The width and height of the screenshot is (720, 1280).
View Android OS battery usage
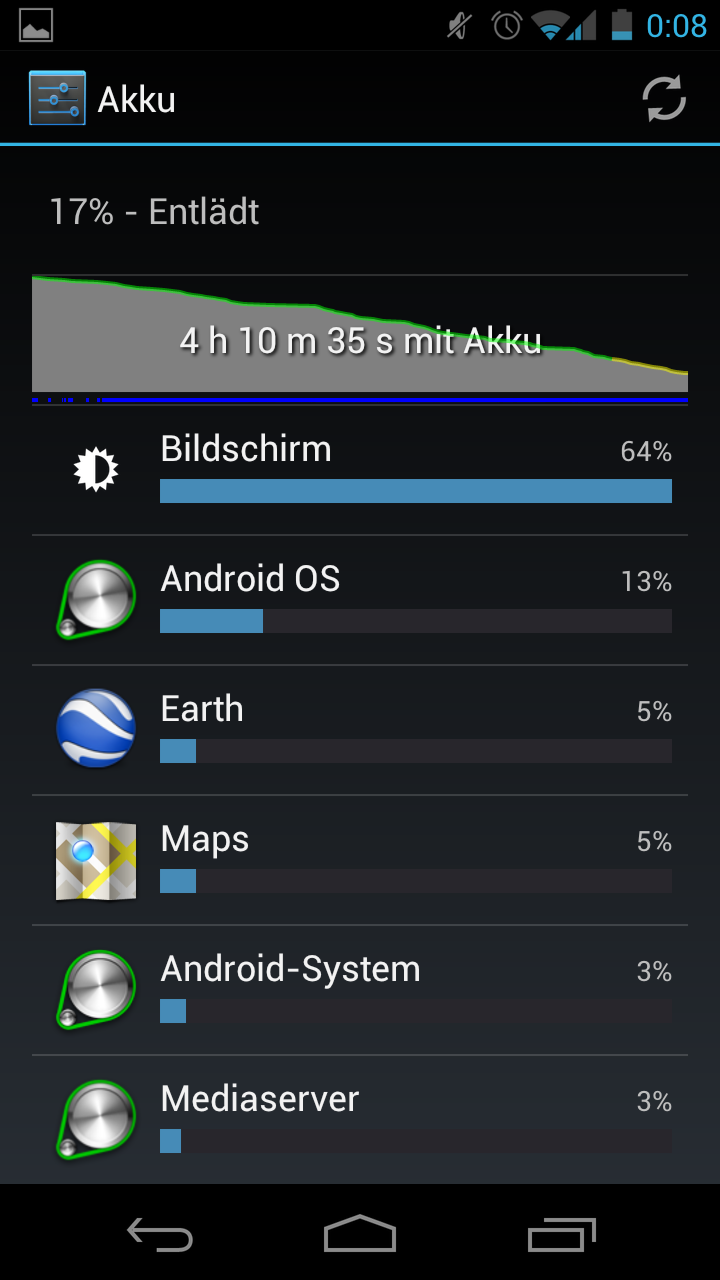pyautogui.click(x=360, y=600)
